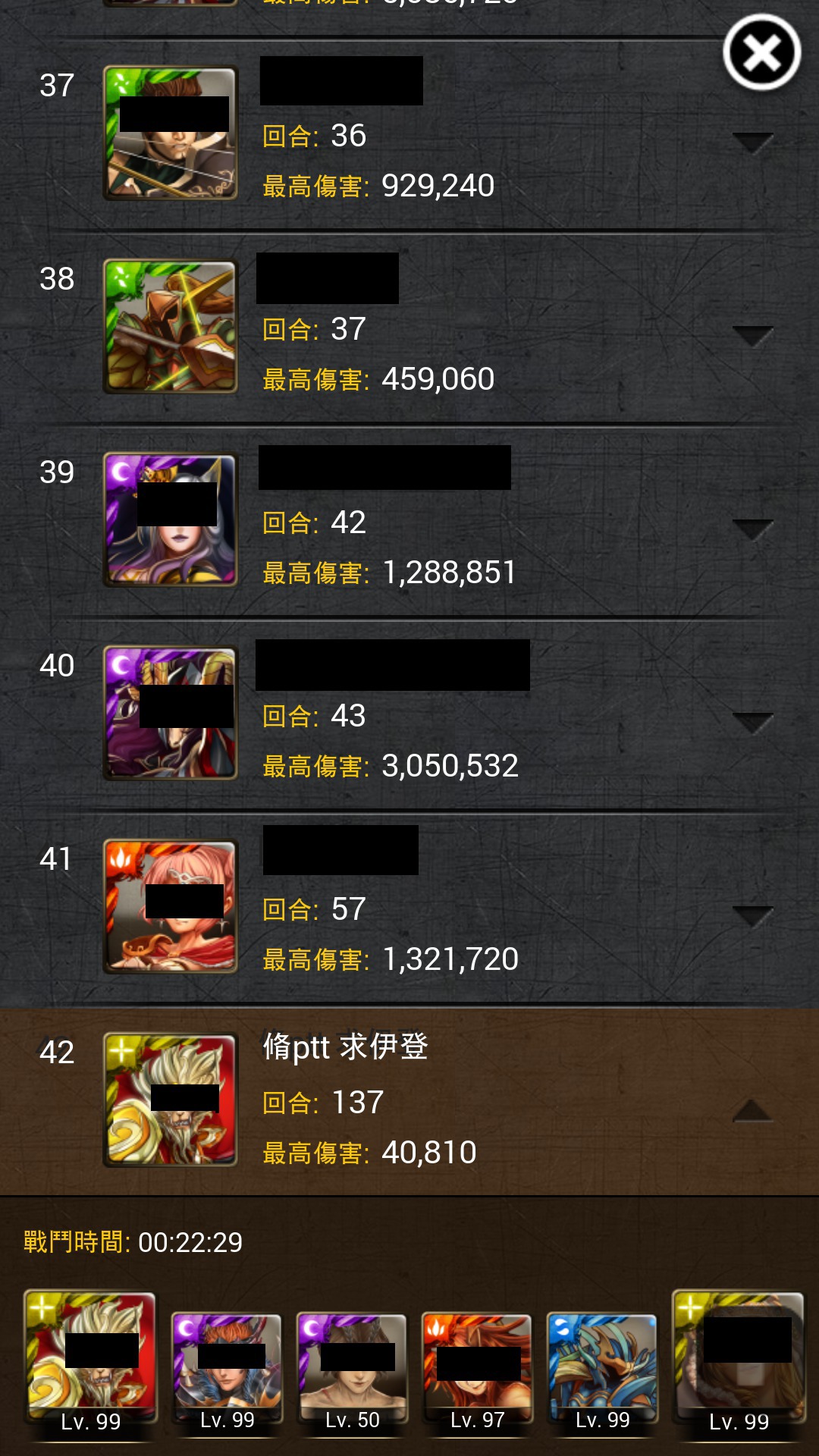Image resolution: width=819 pixels, height=1456 pixels.
Task: Expand the rank 37 entry details
Action: [753, 143]
